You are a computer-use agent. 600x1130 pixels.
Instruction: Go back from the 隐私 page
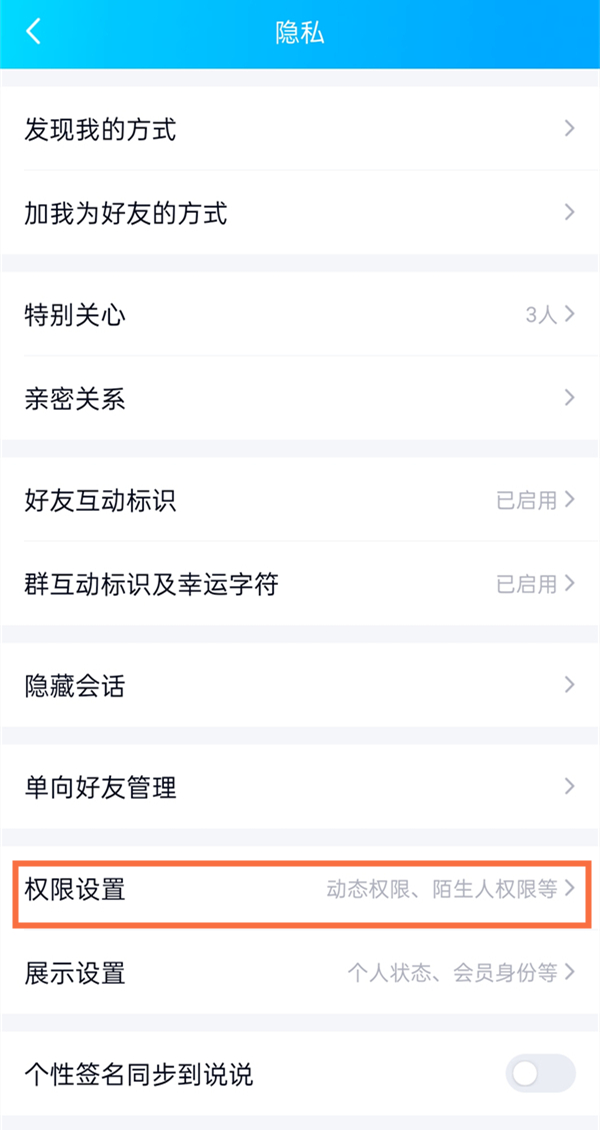coord(34,32)
